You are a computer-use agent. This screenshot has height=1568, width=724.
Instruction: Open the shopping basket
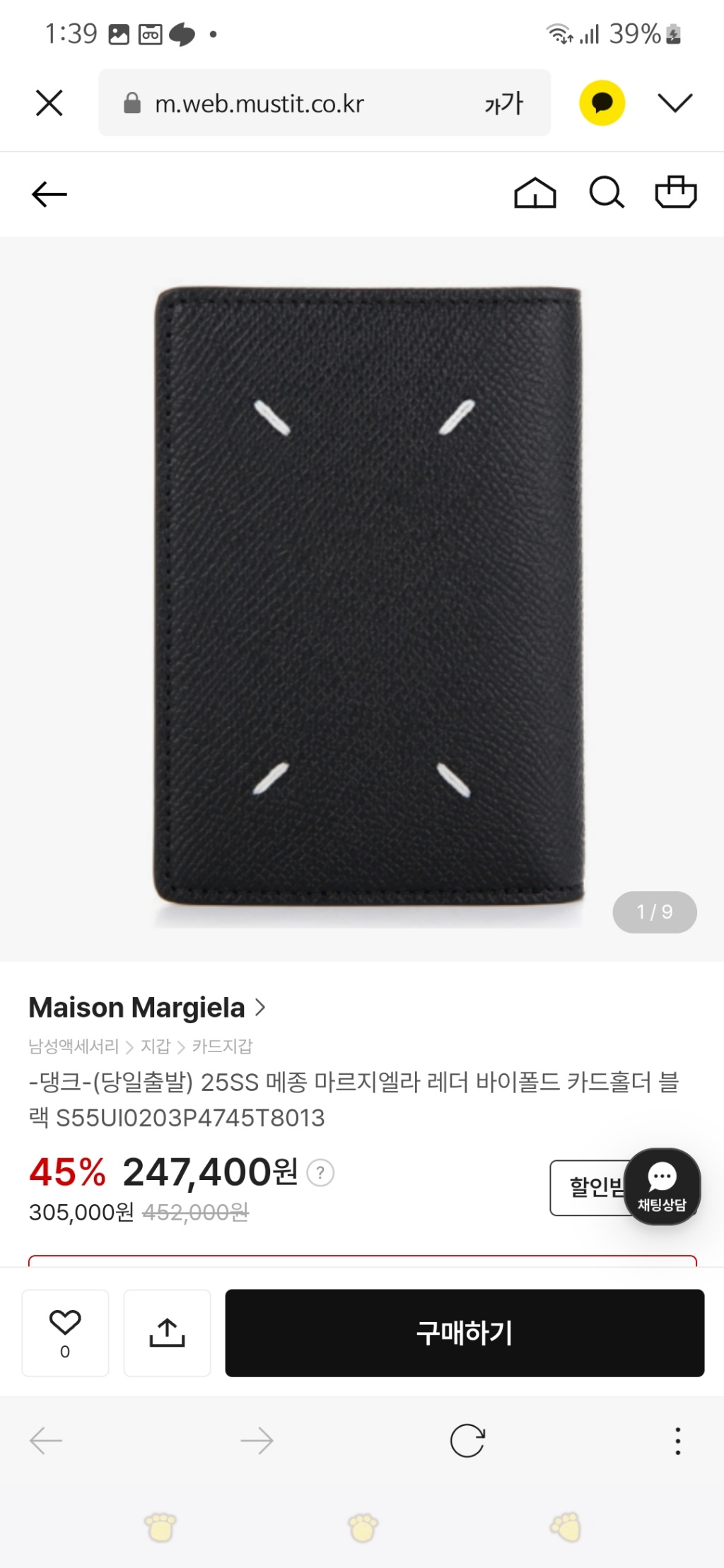point(675,192)
